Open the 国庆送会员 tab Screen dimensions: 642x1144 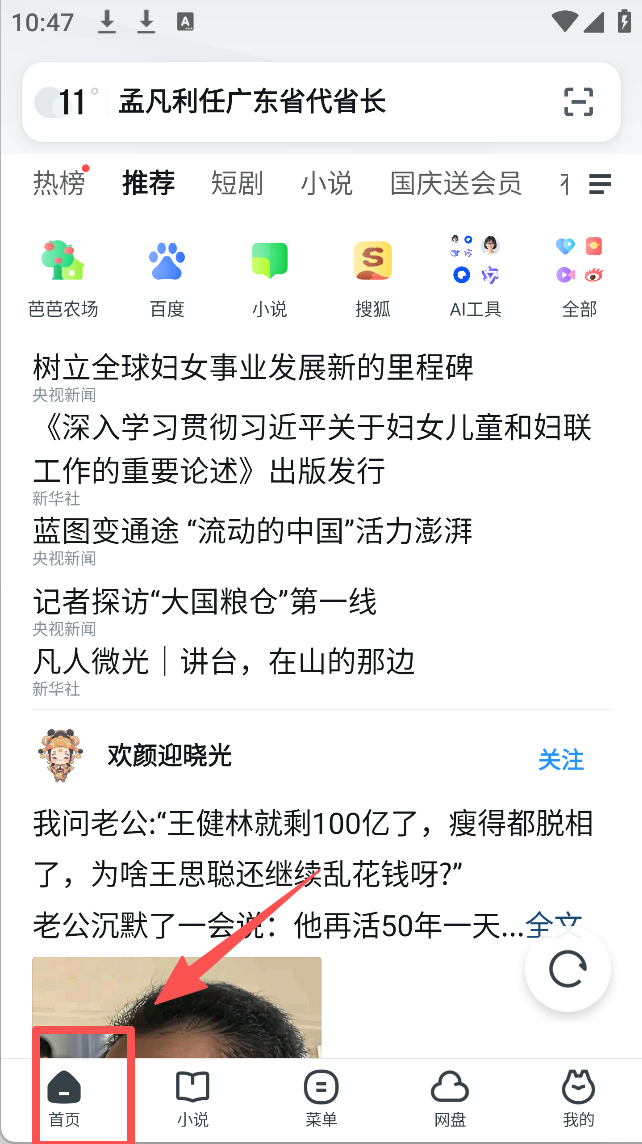coord(455,183)
